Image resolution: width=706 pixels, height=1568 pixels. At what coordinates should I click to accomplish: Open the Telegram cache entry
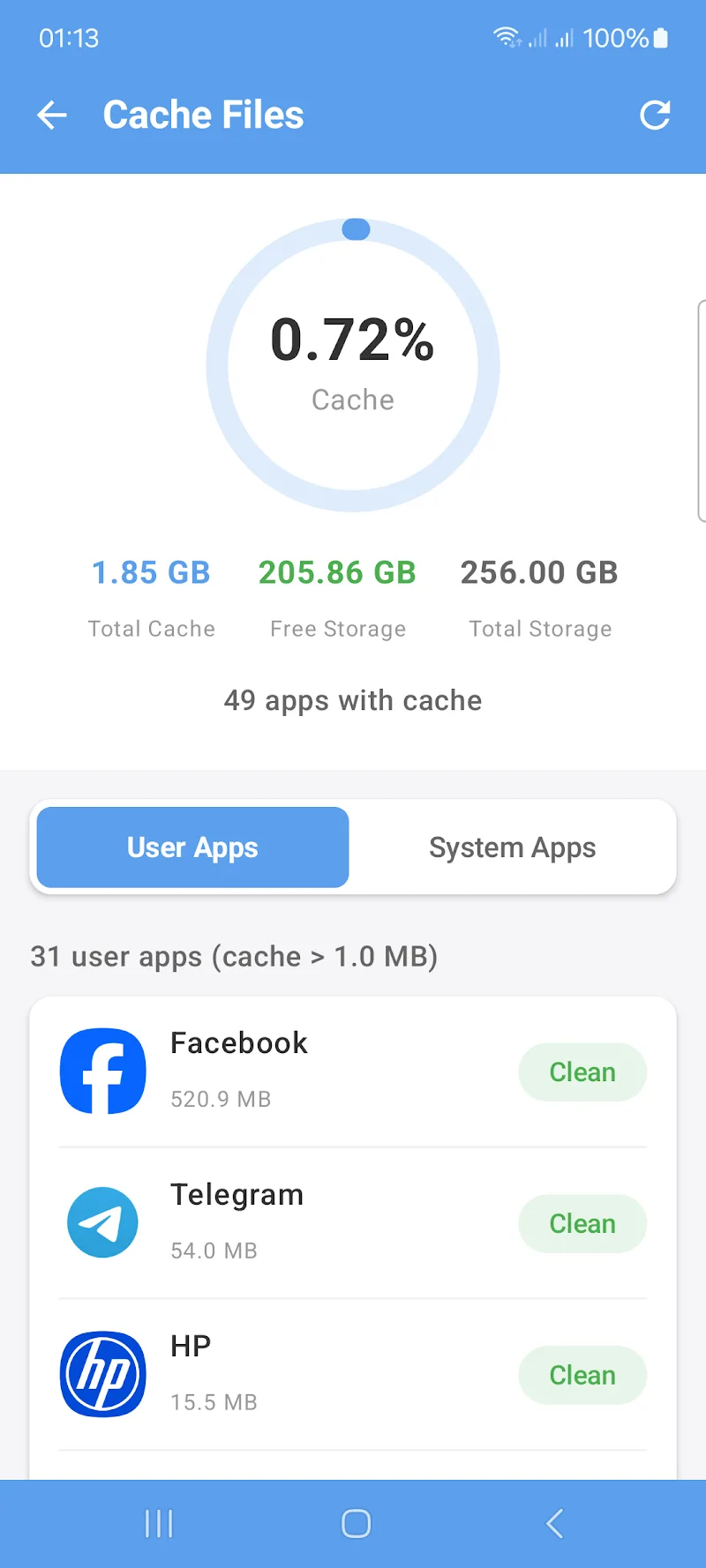pyautogui.click(x=265, y=1222)
